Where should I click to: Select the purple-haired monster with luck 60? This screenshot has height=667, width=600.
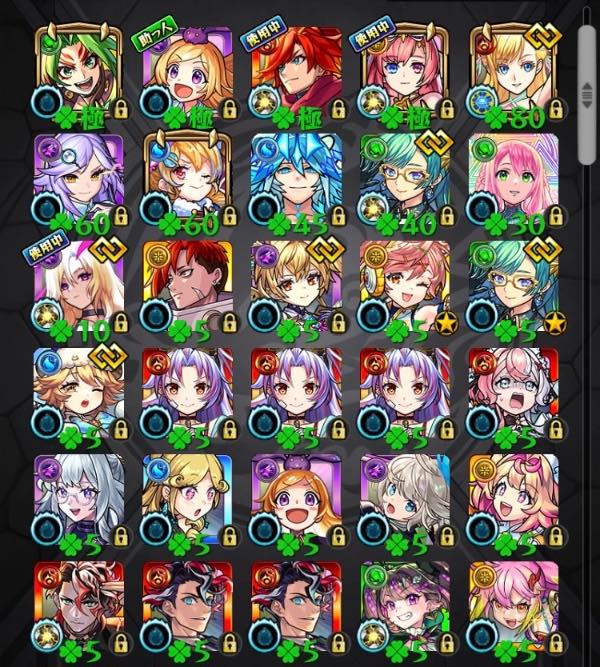pos(79,181)
